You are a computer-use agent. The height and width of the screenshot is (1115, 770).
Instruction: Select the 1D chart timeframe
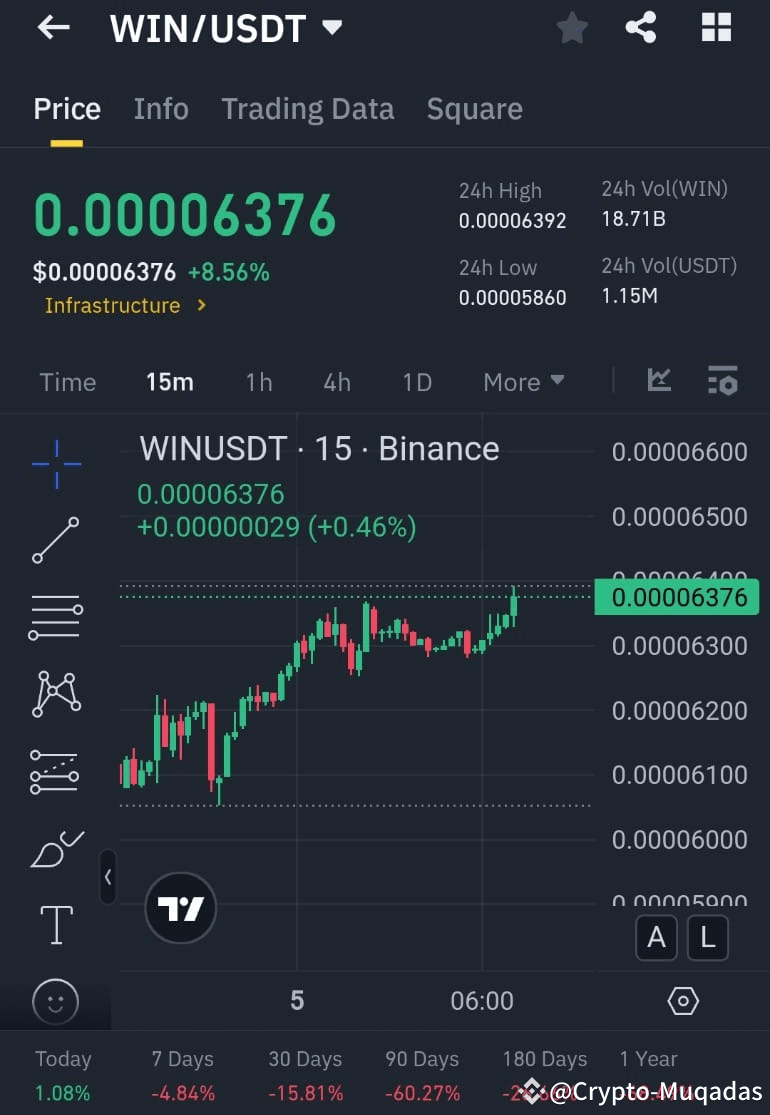click(x=416, y=381)
